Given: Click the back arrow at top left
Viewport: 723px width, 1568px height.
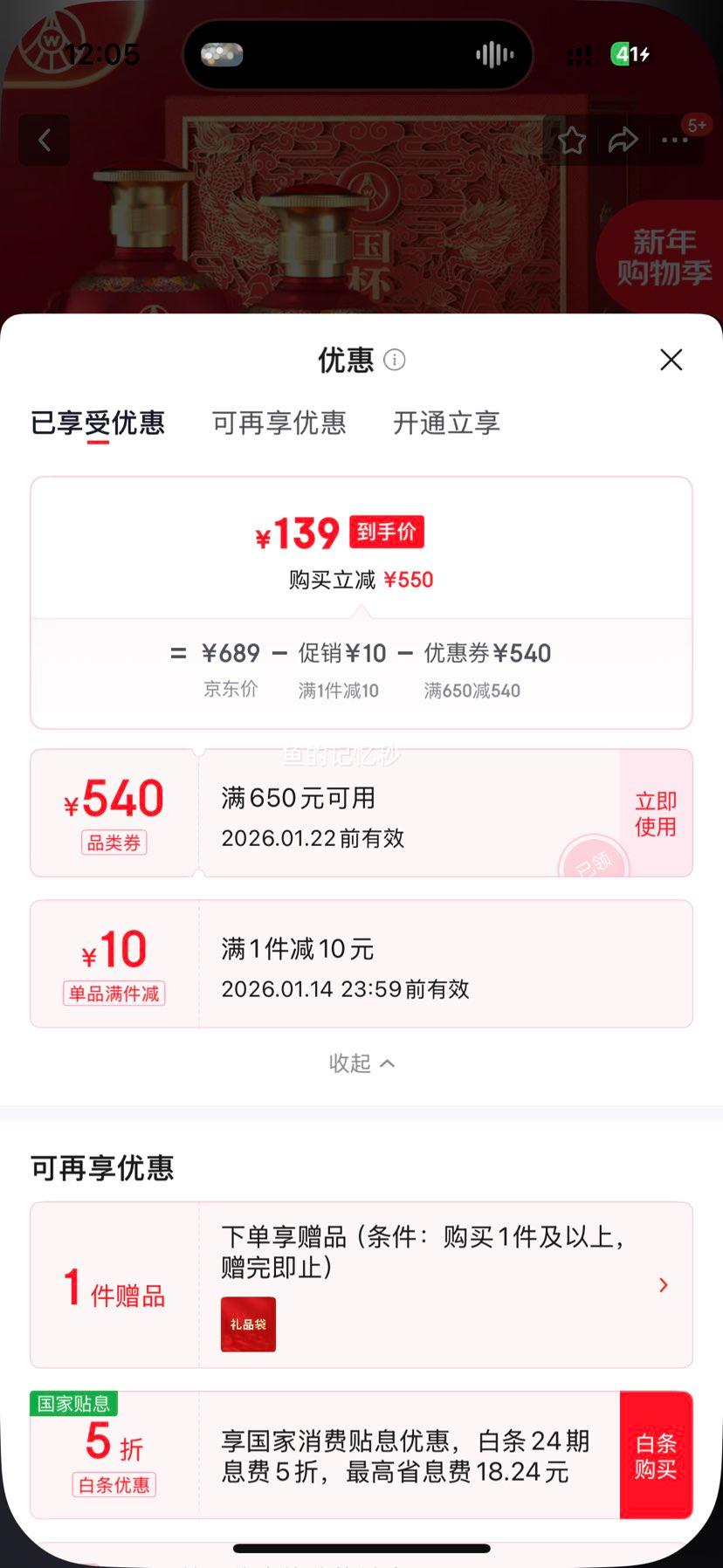Looking at the screenshot, I should (x=45, y=140).
